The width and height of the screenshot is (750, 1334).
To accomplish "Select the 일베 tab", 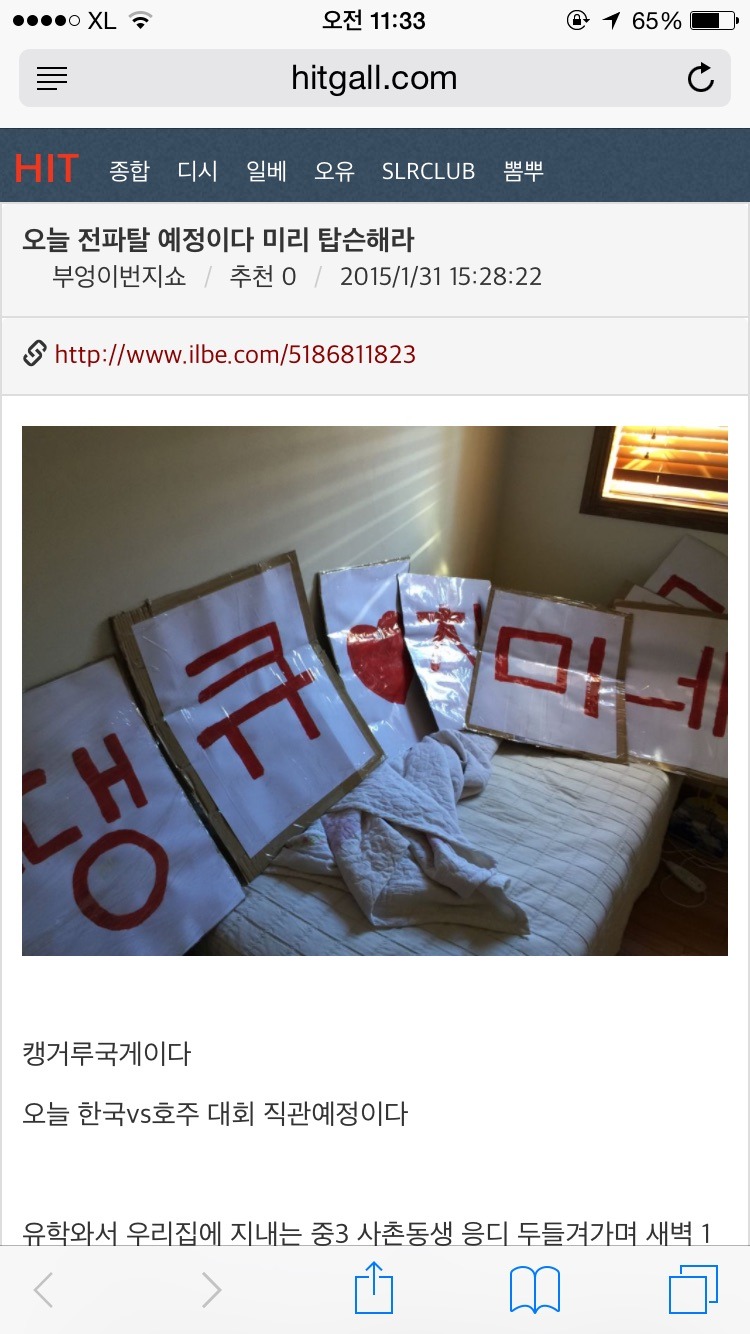I will (x=267, y=171).
